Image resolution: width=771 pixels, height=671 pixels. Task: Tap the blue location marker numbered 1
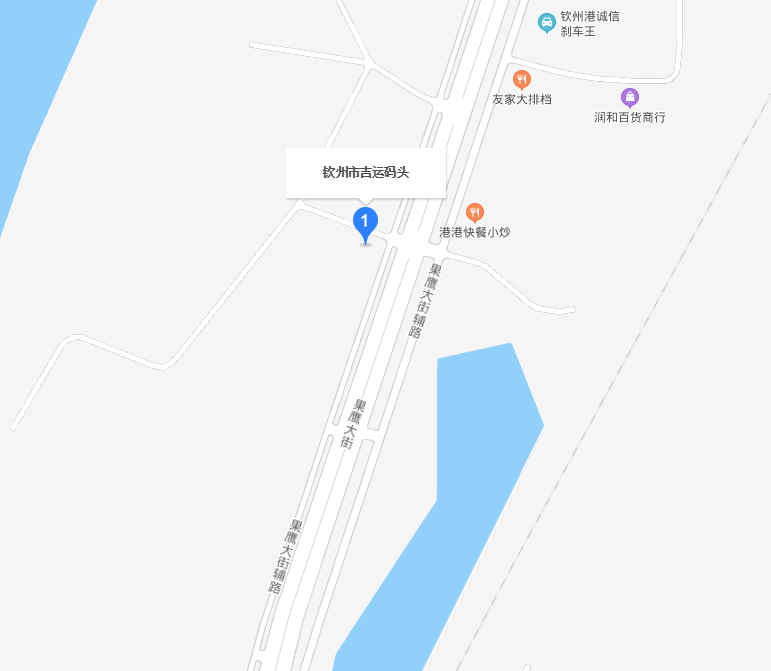point(365,222)
